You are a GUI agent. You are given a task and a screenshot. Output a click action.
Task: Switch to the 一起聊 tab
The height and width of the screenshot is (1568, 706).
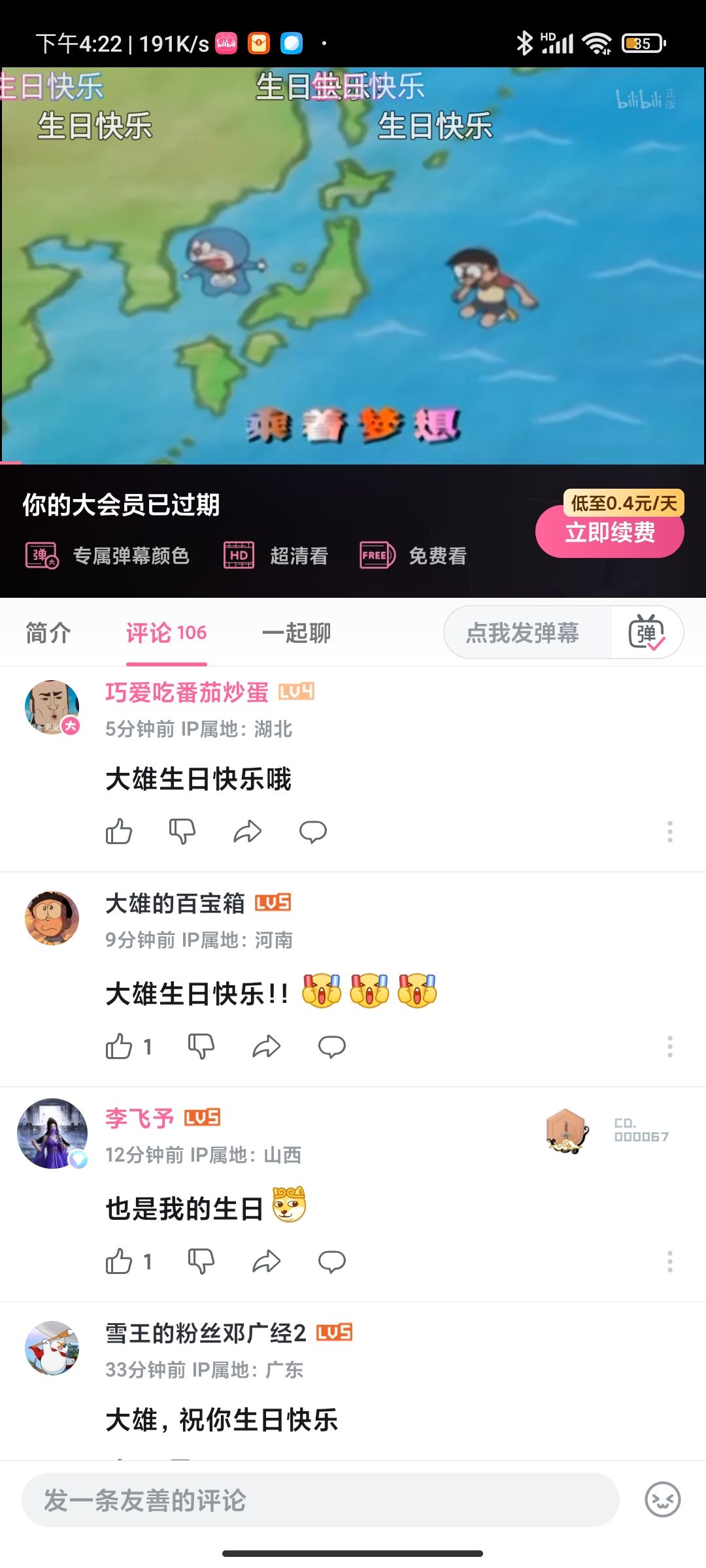(296, 632)
